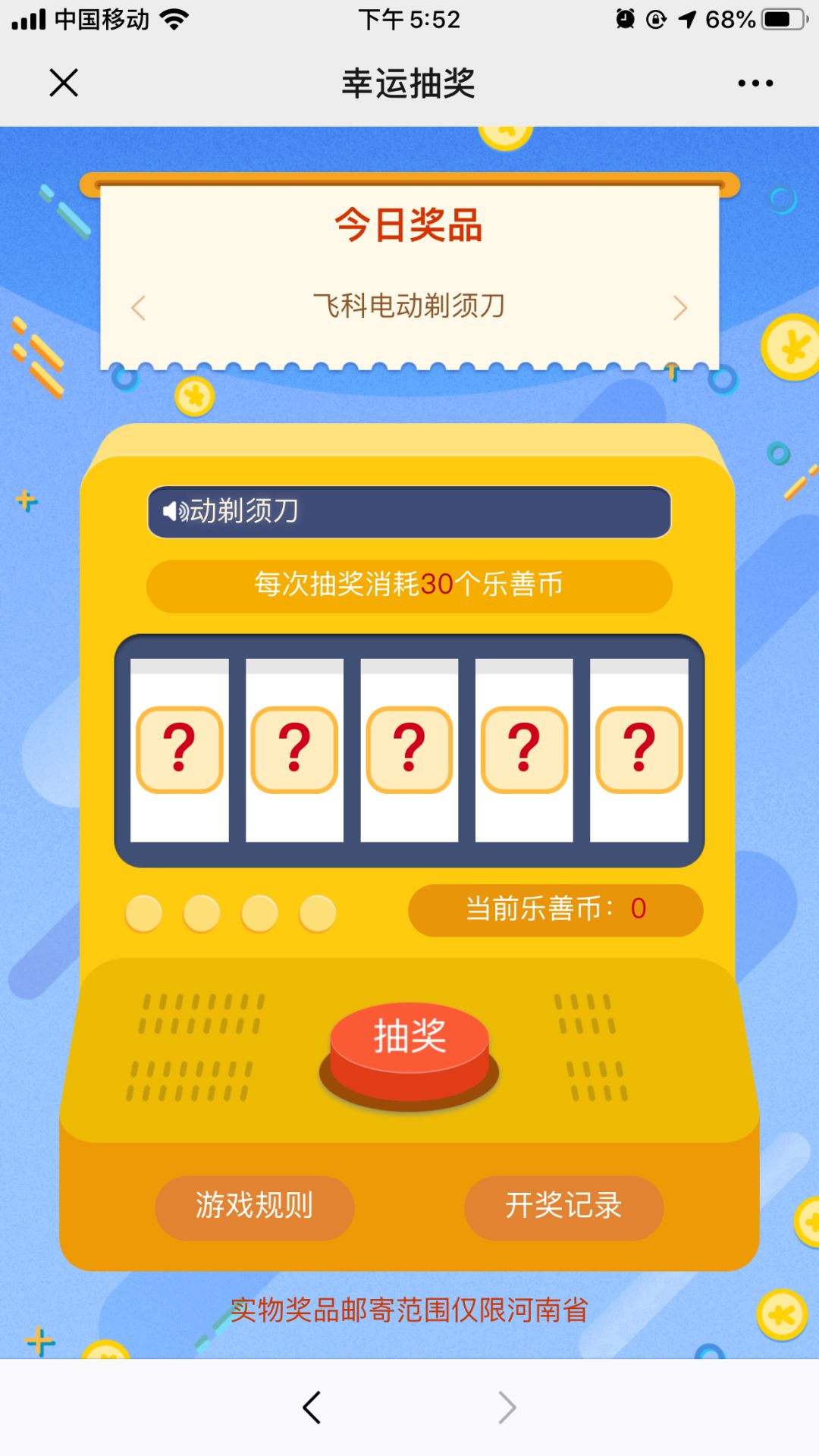This screenshot has height=1456, width=819.
Task: Show the next prize in 今日奖品
Action: click(x=680, y=308)
